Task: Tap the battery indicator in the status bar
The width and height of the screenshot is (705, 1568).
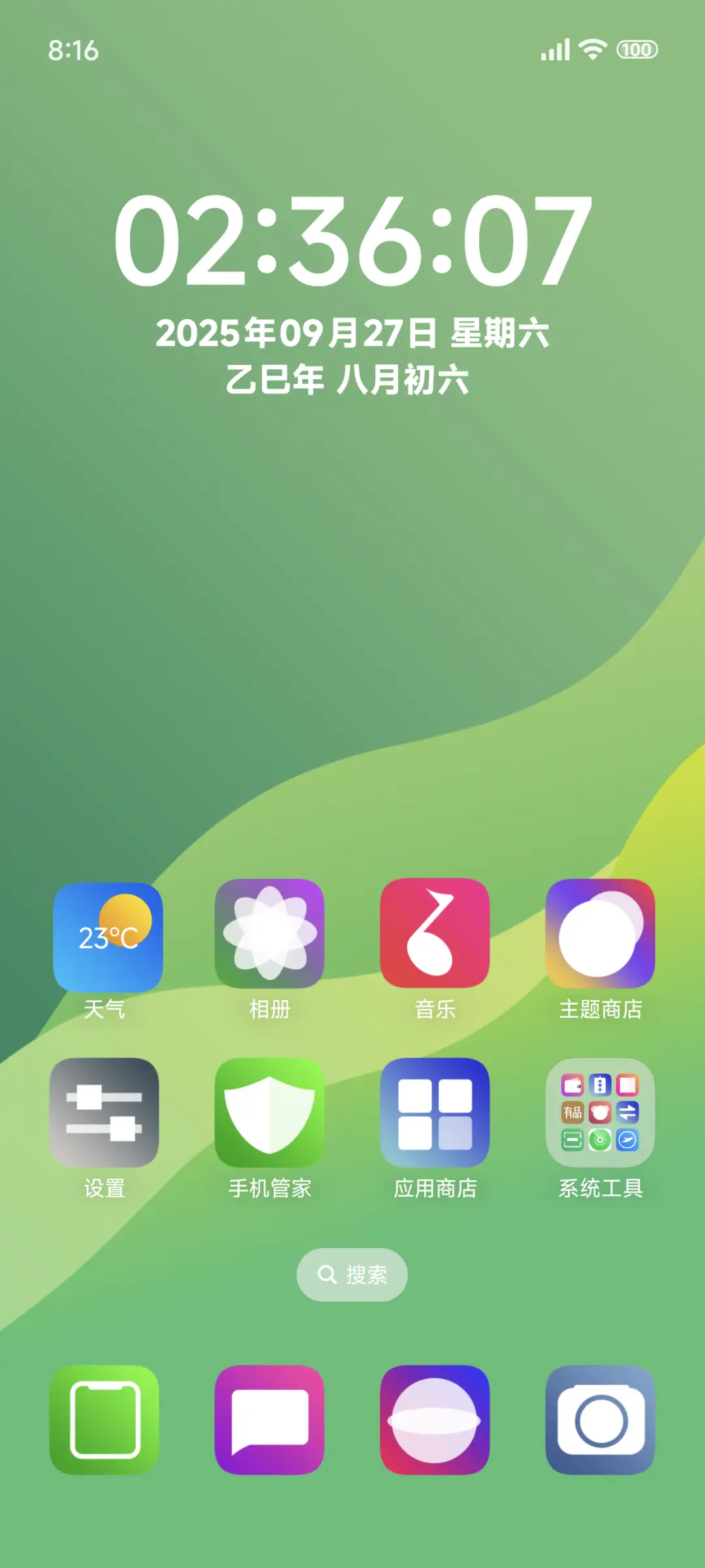Action: point(636,48)
